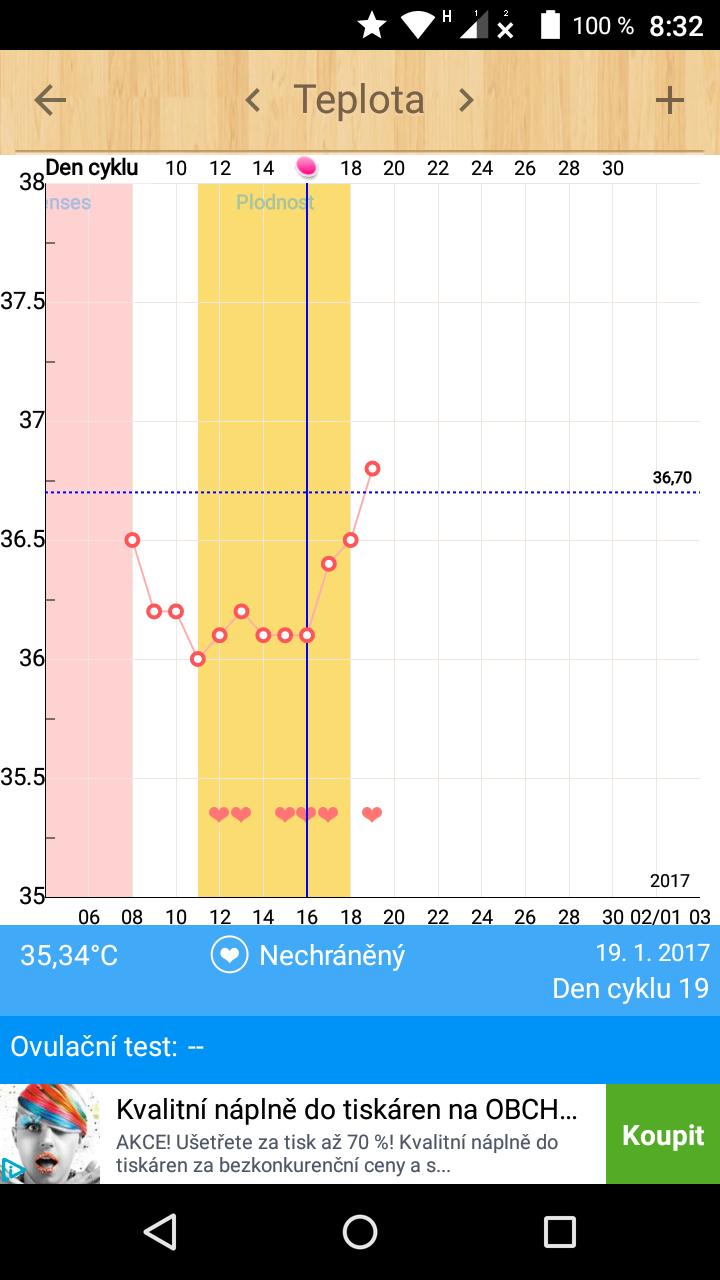Go back using the top-left arrow
Screen dimensions: 720x1280
coord(50,100)
